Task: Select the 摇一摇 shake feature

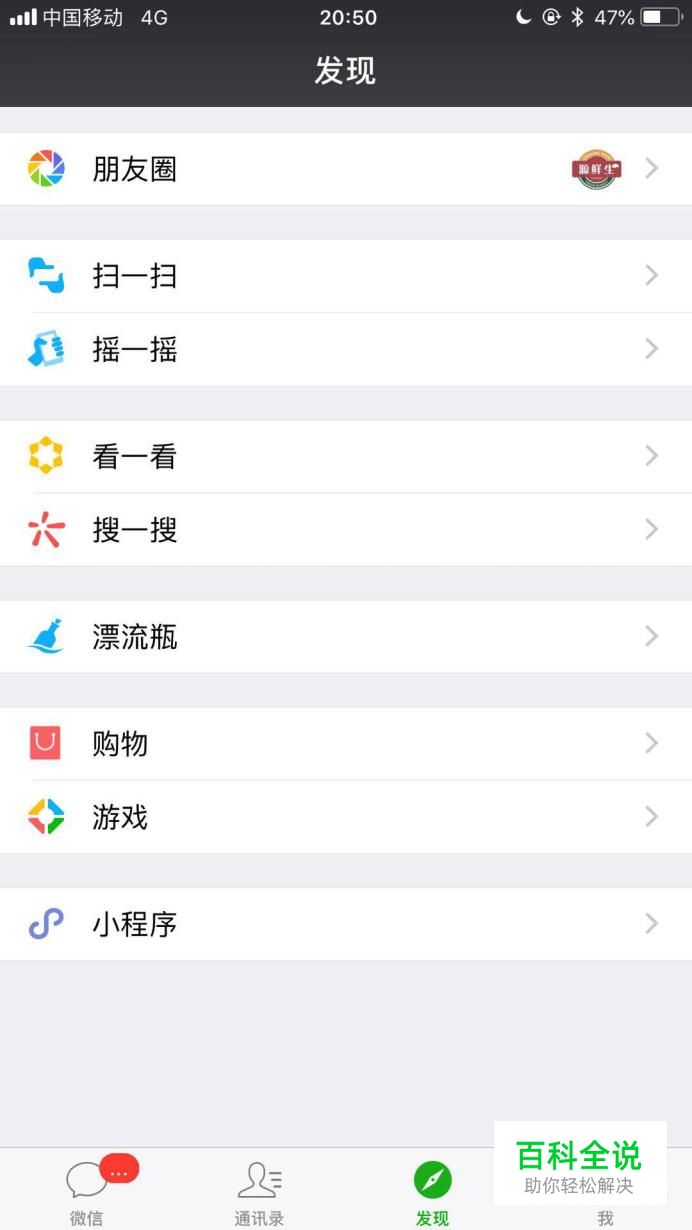Action: click(x=345, y=349)
